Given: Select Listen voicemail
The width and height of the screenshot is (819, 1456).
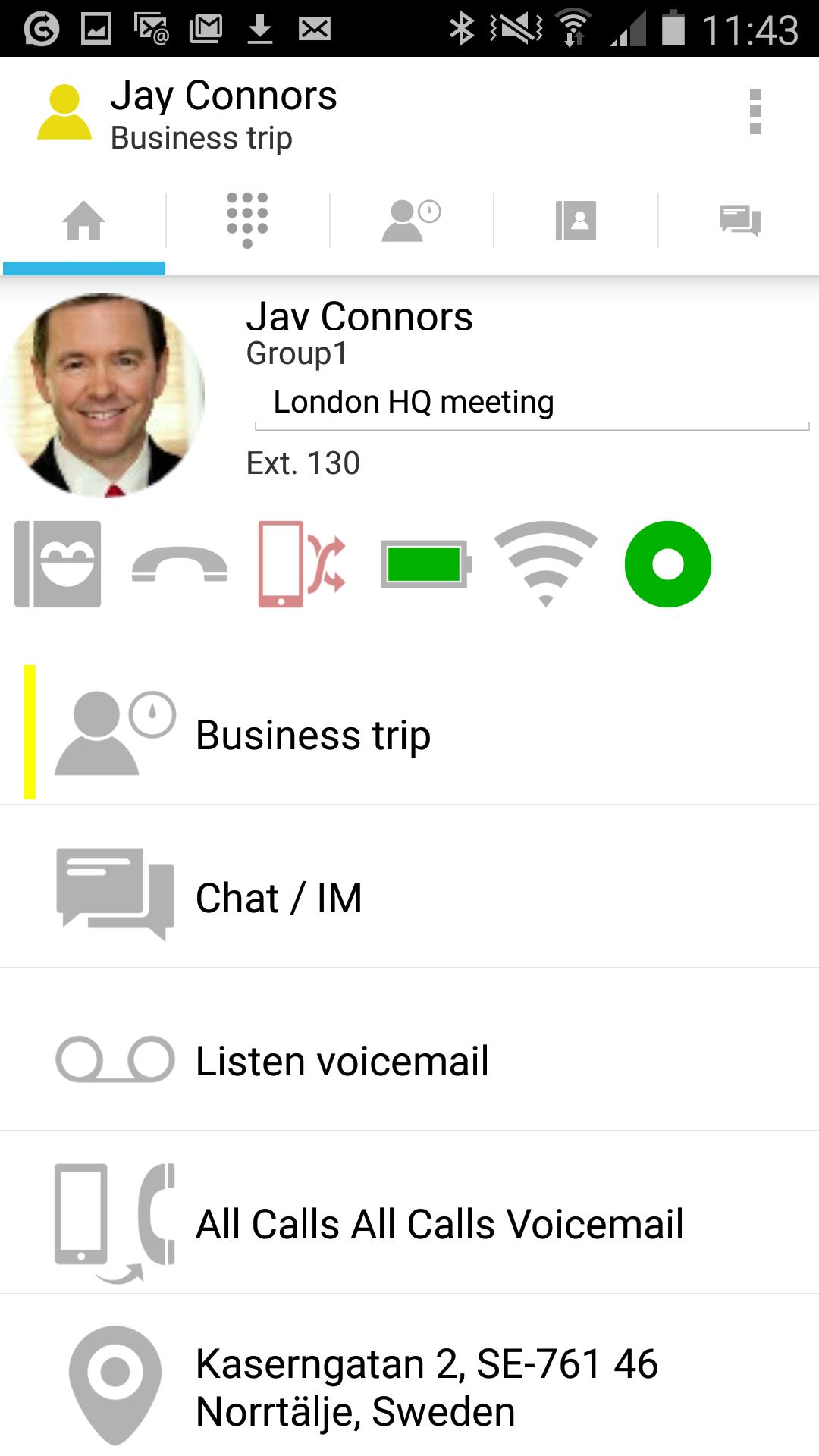Looking at the screenshot, I should click(x=409, y=1060).
